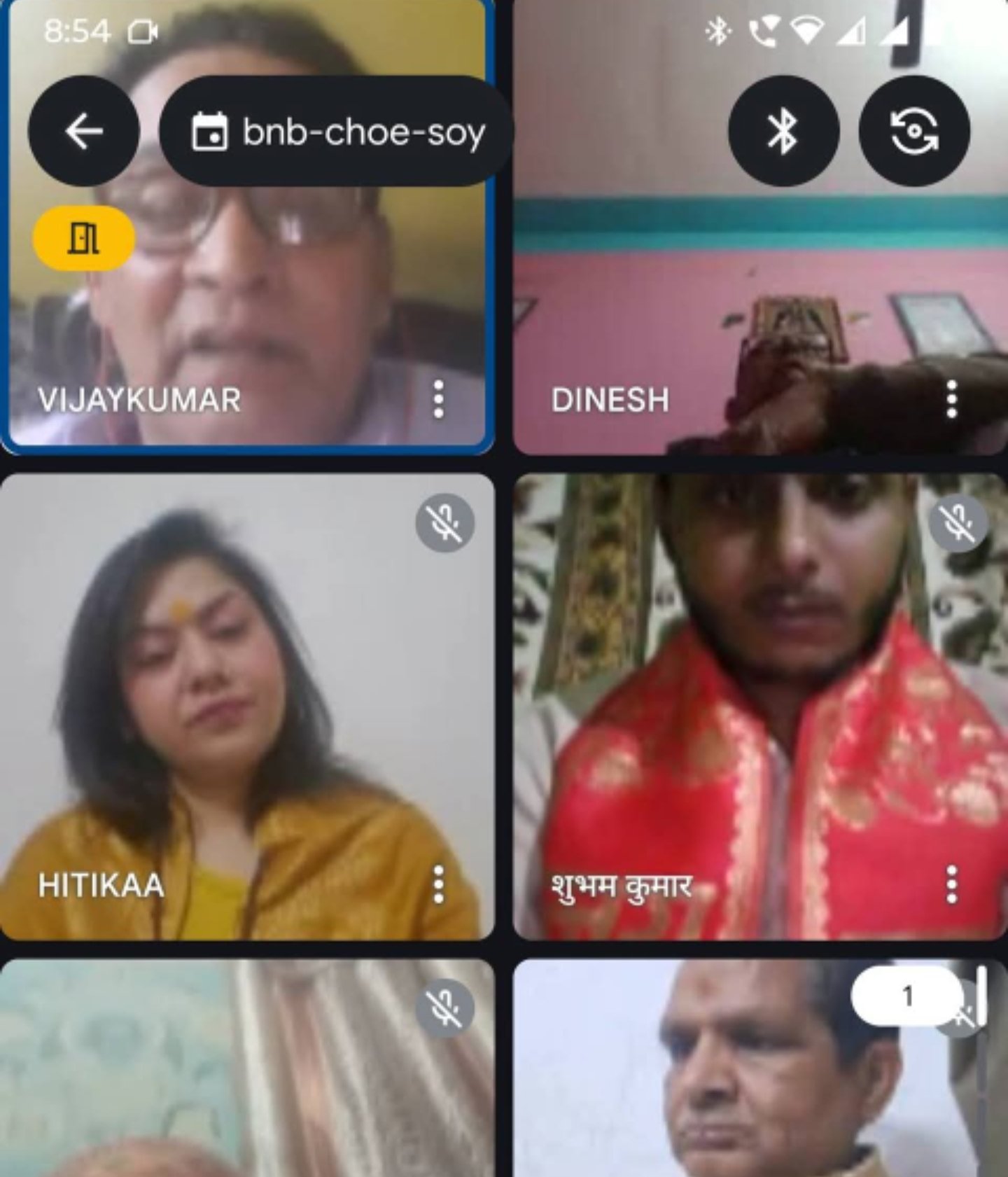Open more options for DINESH

[951, 400]
